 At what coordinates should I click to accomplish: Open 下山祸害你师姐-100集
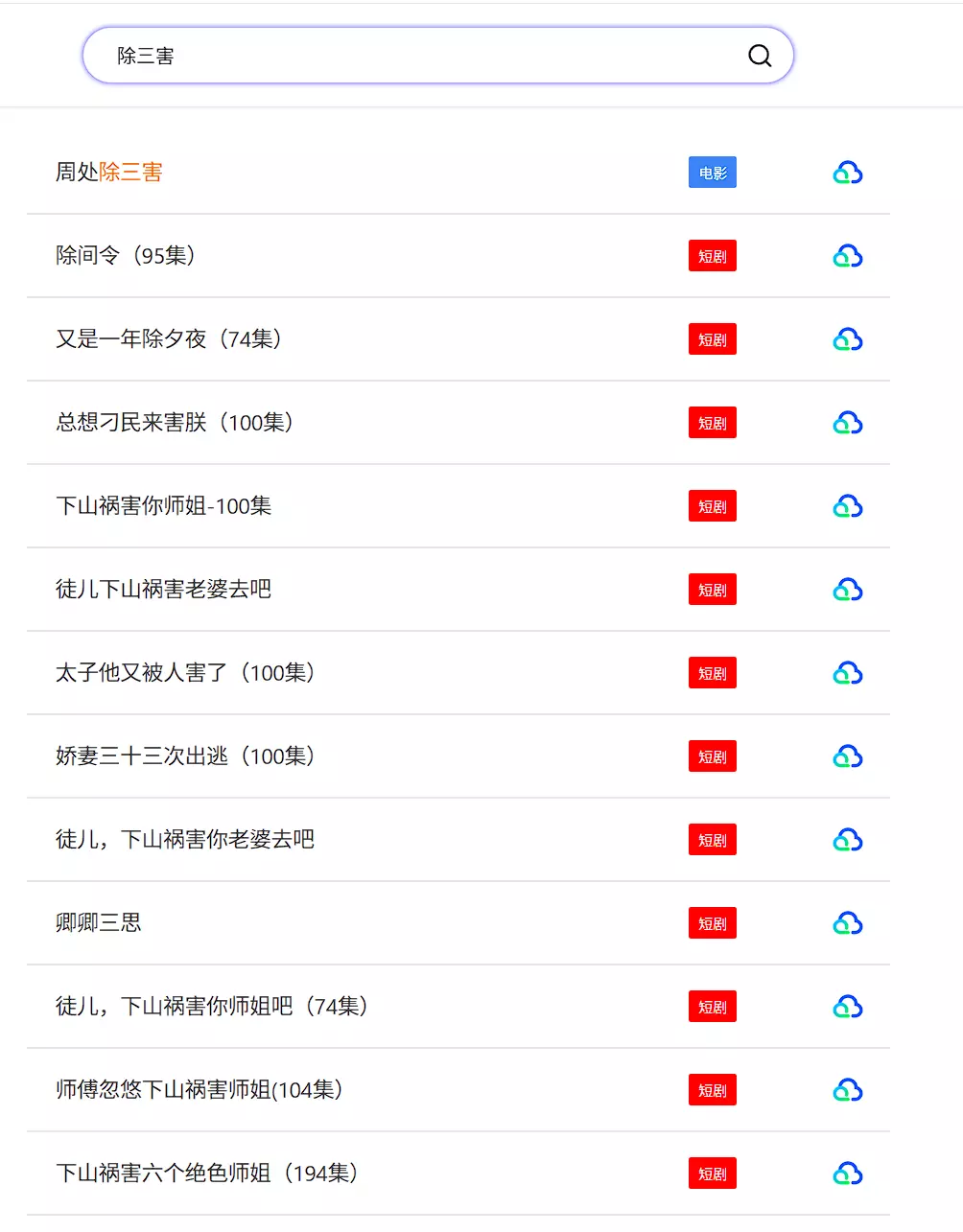tap(164, 506)
